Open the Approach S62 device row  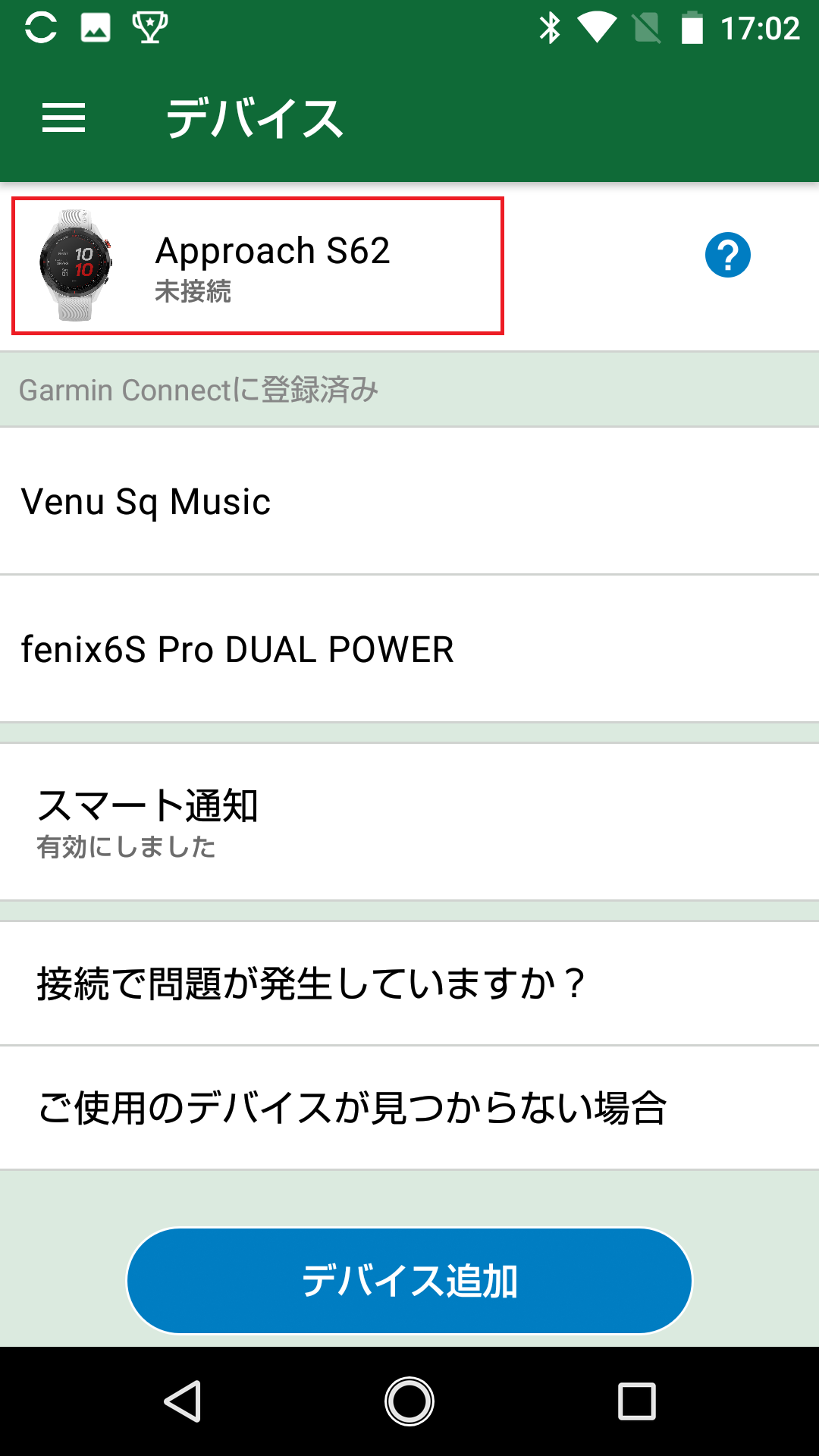258,265
